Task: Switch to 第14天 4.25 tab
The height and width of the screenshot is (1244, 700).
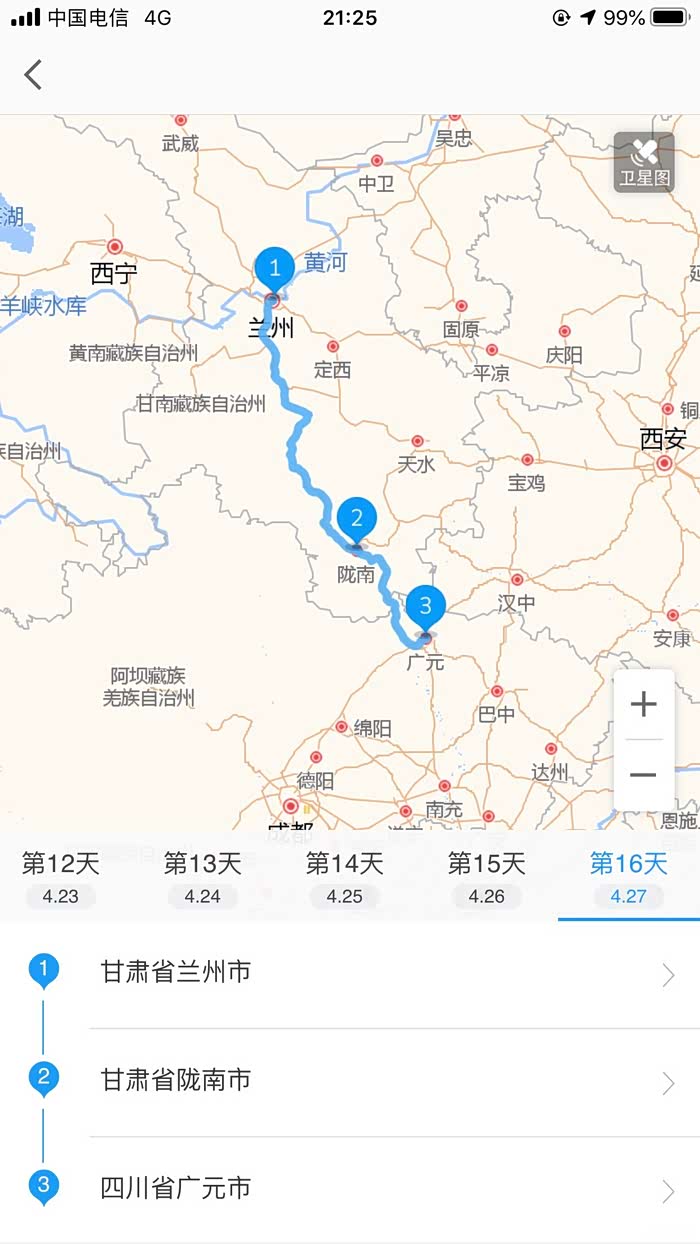Action: pyautogui.click(x=345, y=876)
